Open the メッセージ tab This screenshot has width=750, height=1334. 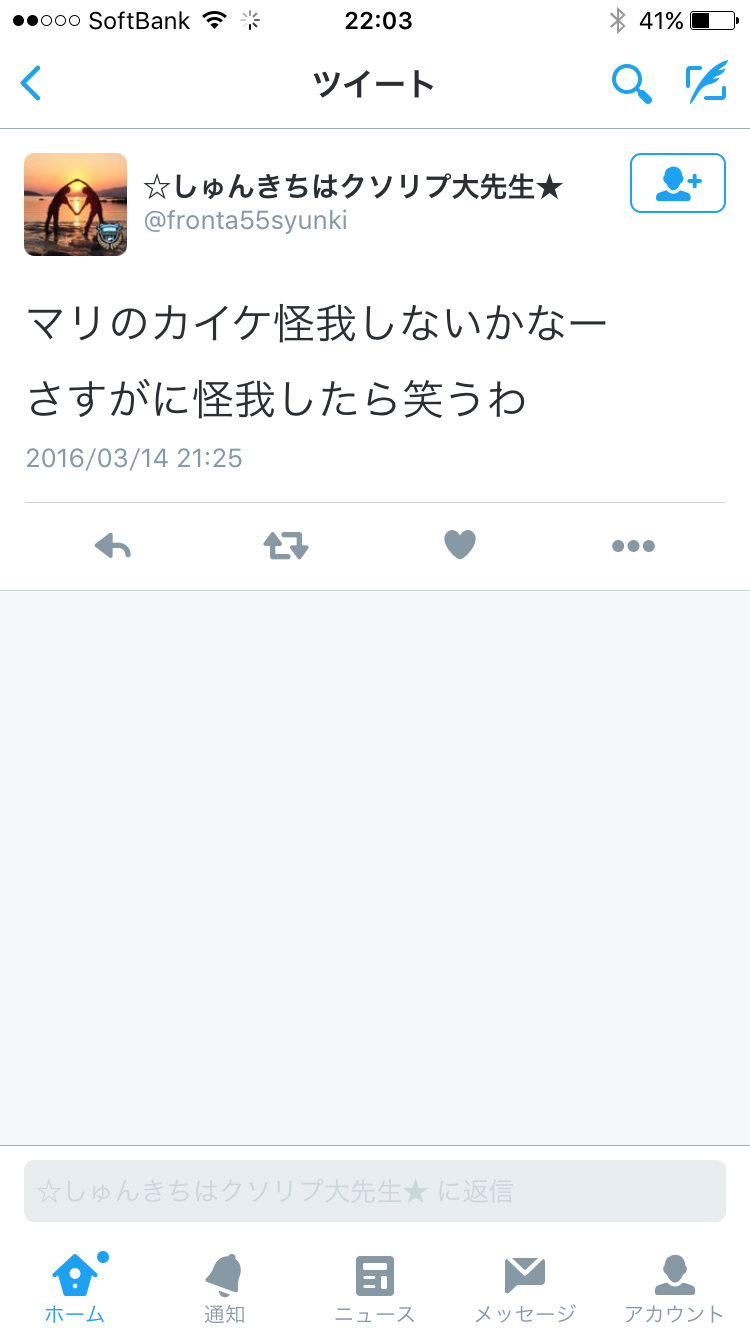(525, 1288)
